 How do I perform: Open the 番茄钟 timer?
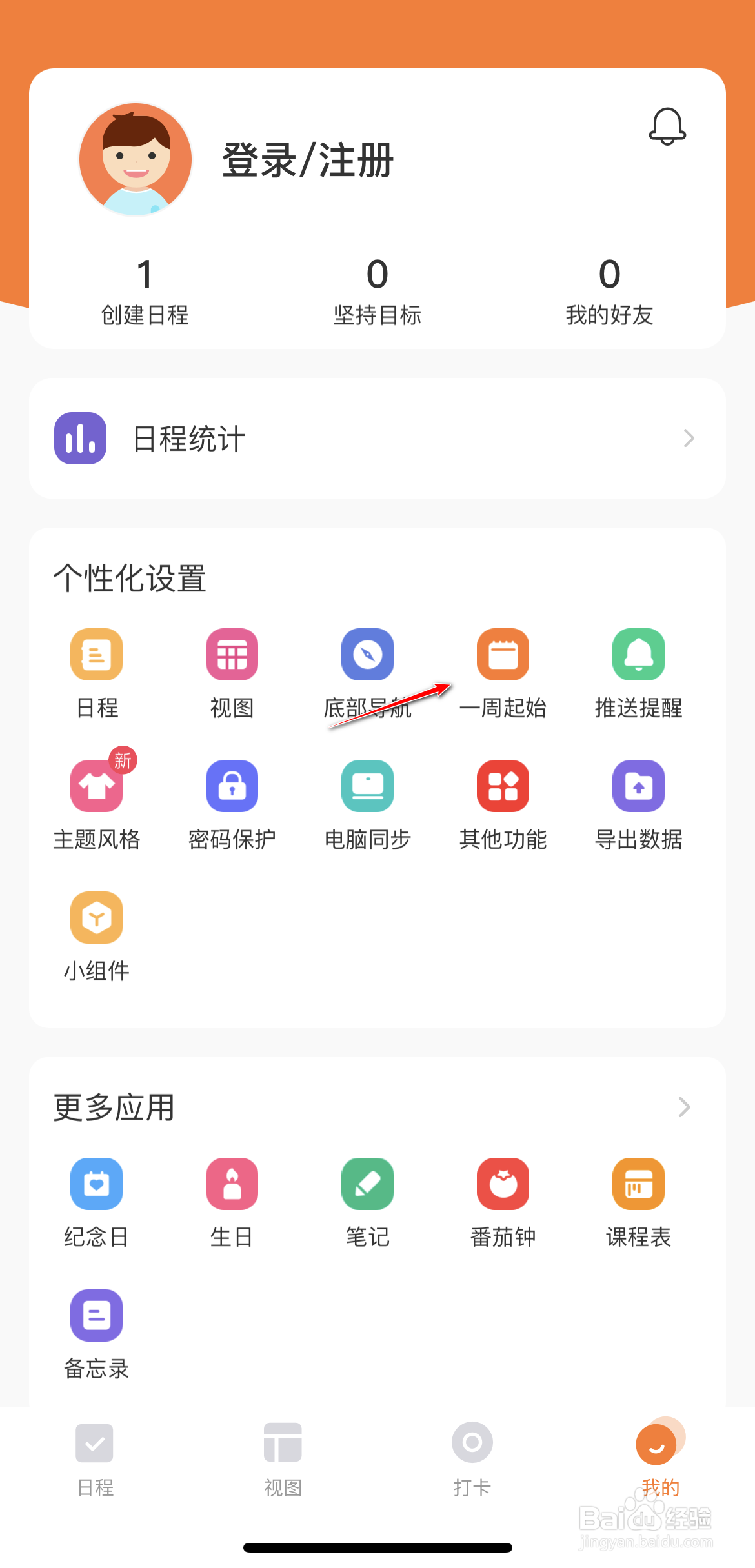tap(503, 1204)
